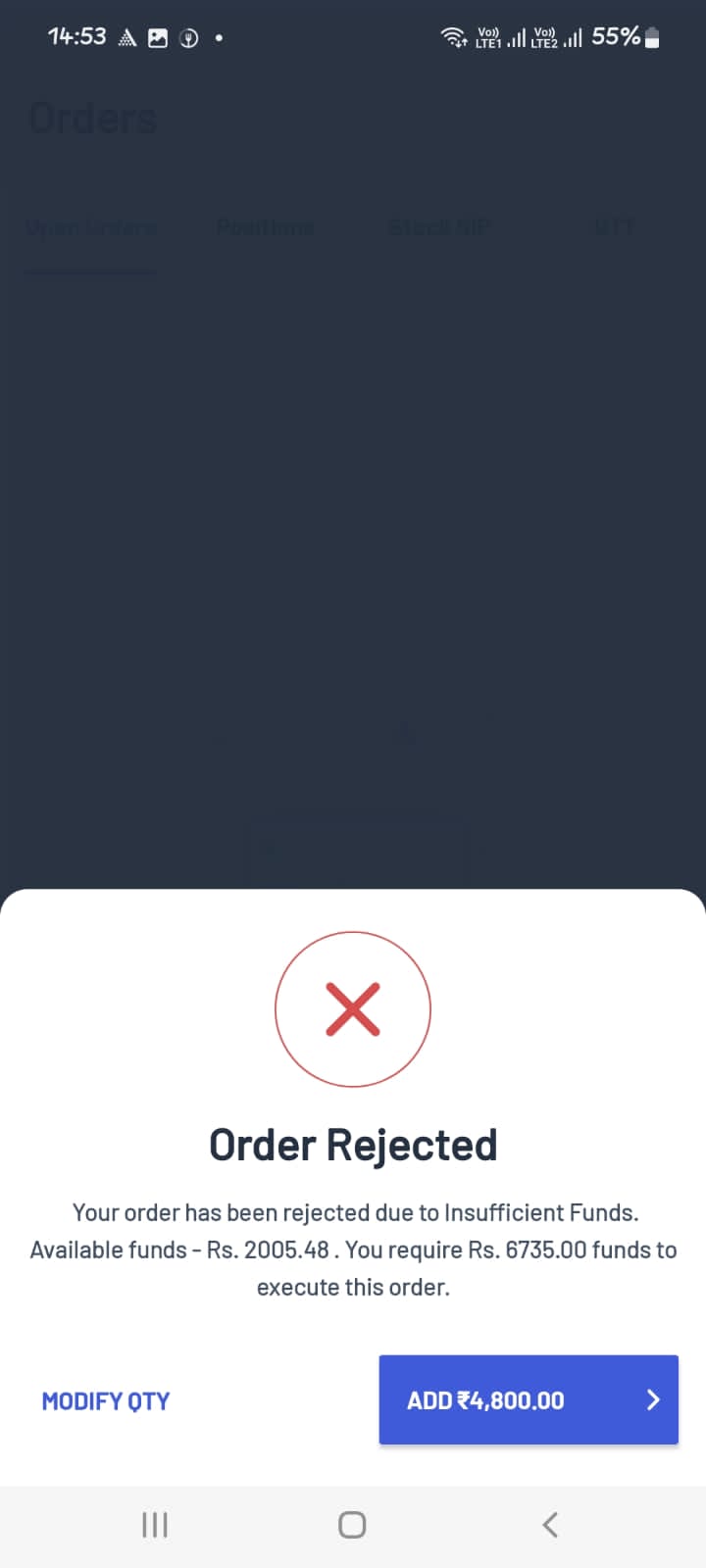Viewport: 706px width, 1568px height.
Task: Expand with the chevron on the ADD button
Action: pyautogui.click(x=653, y=1399)
